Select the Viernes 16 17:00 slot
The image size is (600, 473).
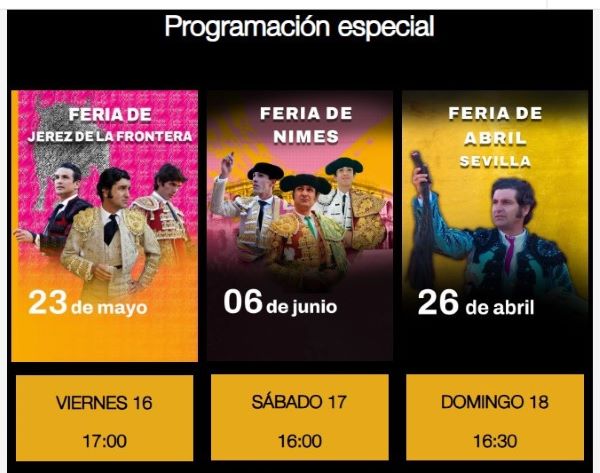(x=104, y=418)
